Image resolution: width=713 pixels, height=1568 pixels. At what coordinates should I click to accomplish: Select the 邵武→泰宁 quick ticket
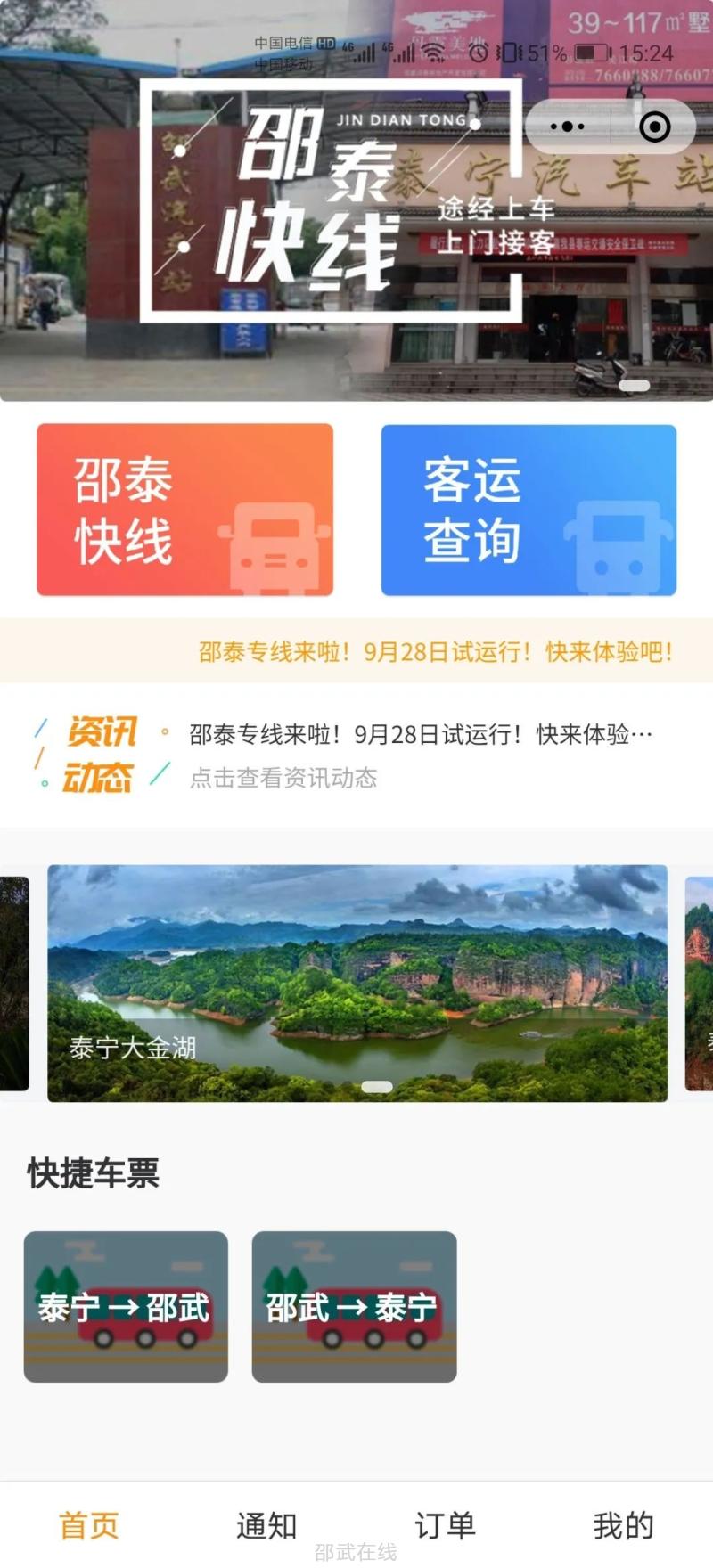coord(354,1306)
